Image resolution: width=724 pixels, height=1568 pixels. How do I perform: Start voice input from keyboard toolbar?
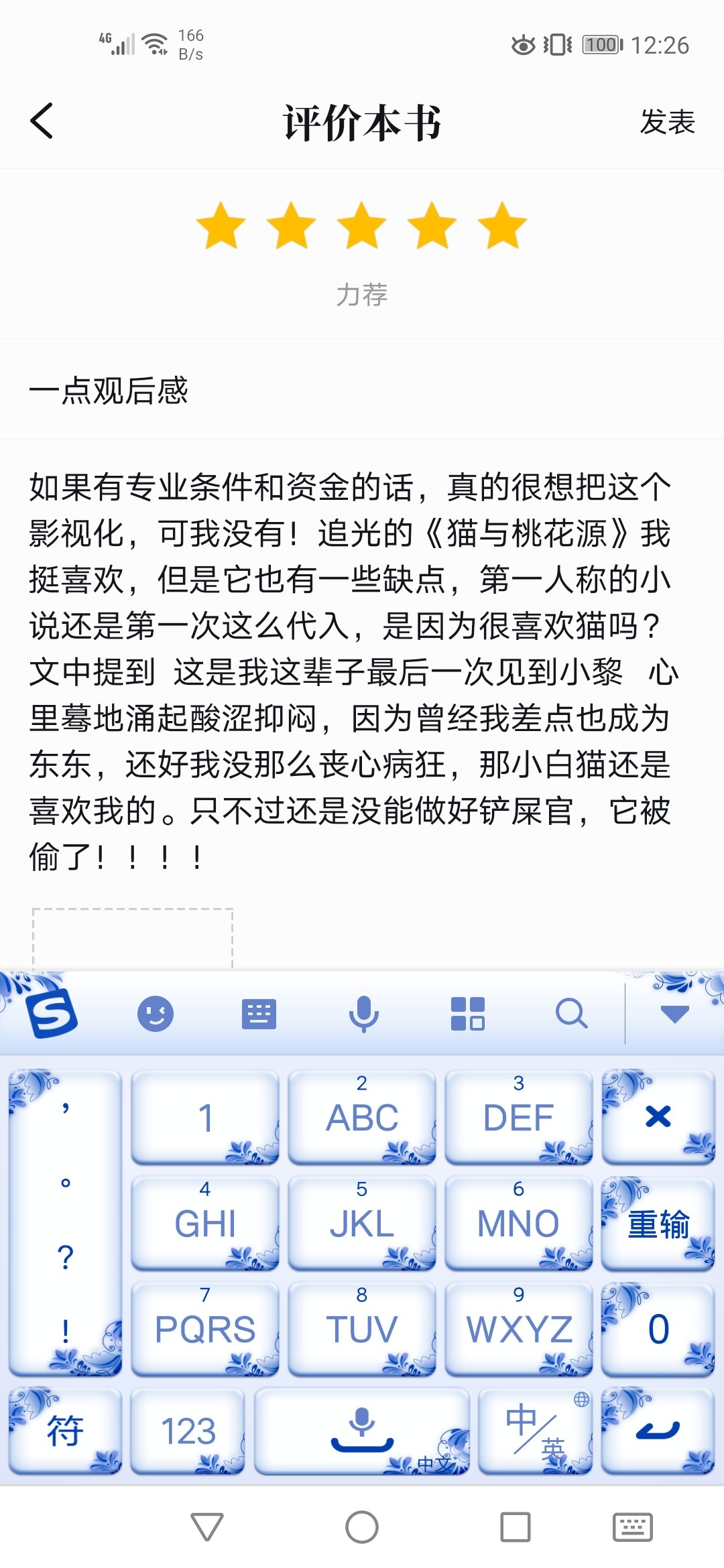363,1013
